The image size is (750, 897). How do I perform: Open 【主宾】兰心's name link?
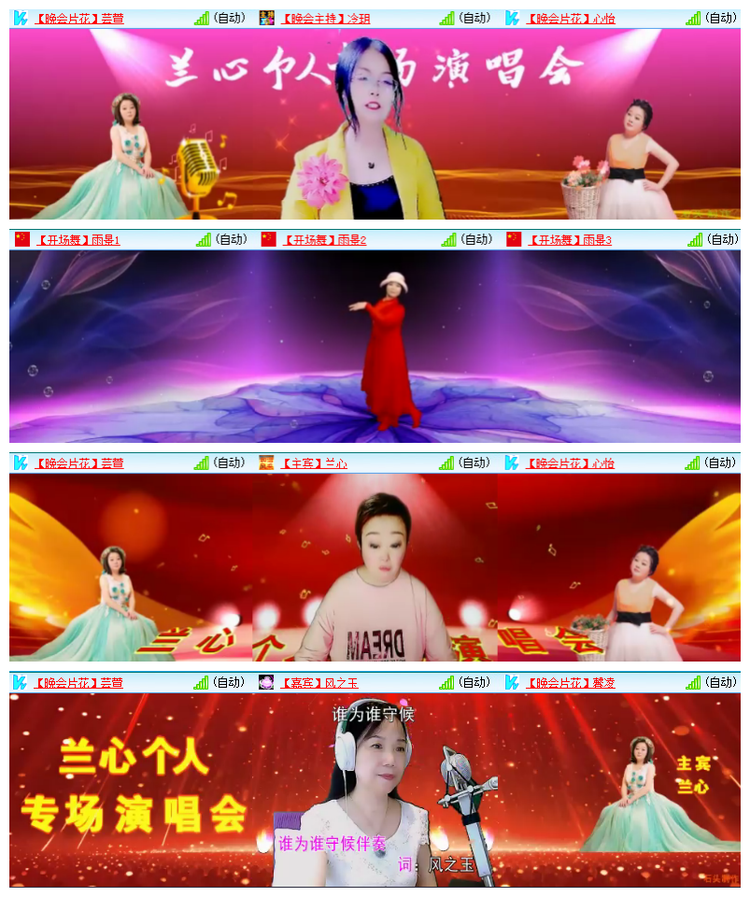pos(315,462)
